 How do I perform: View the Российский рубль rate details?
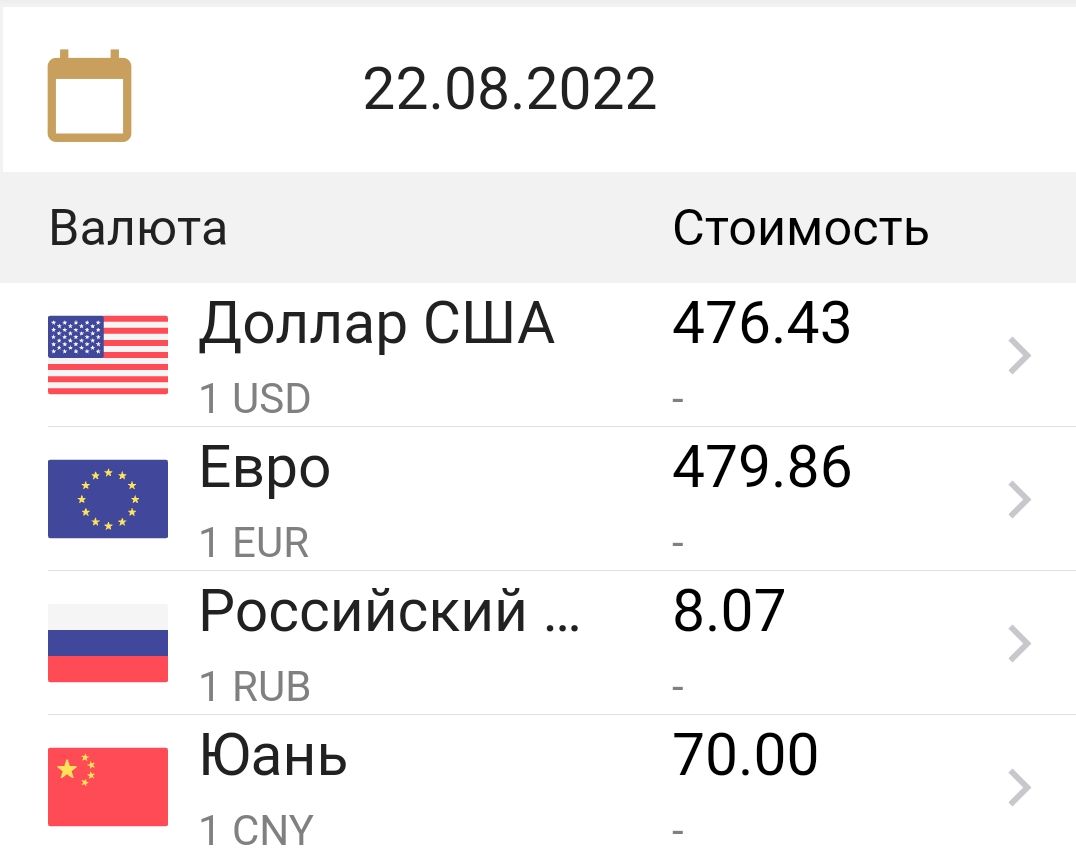[538, 643]
